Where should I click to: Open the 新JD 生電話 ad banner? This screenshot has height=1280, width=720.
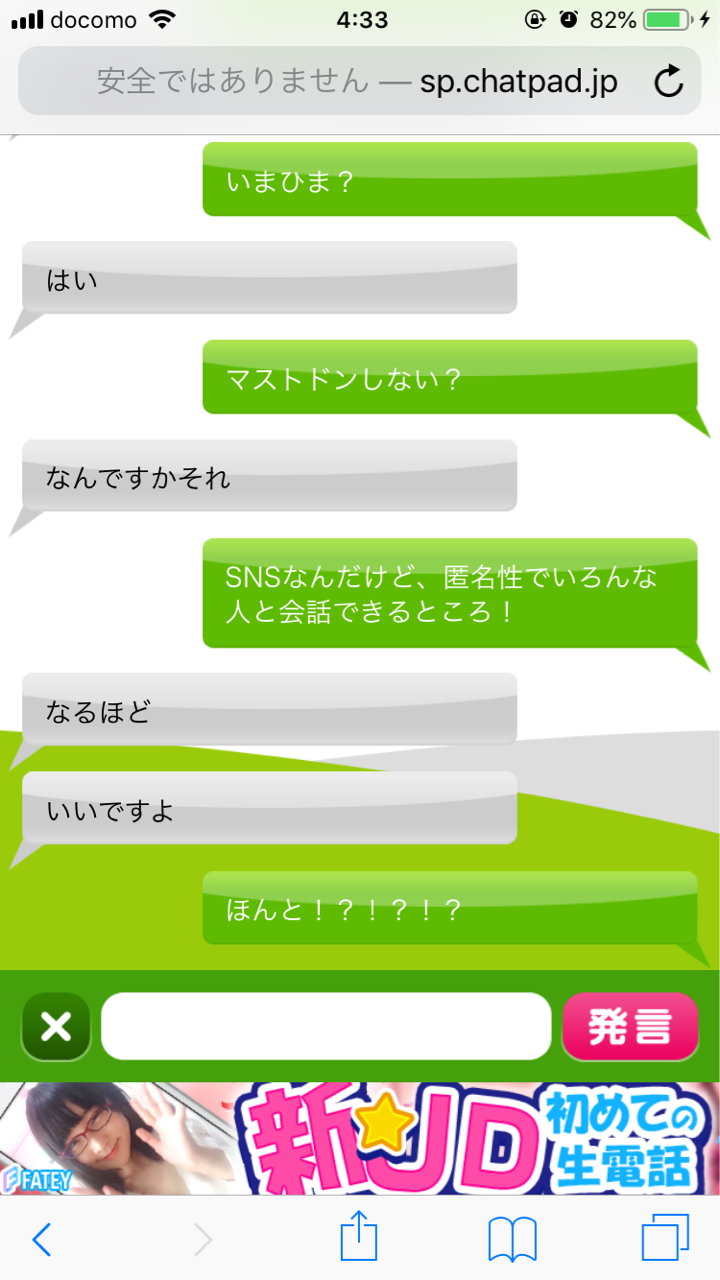(x=360, y=1138)
